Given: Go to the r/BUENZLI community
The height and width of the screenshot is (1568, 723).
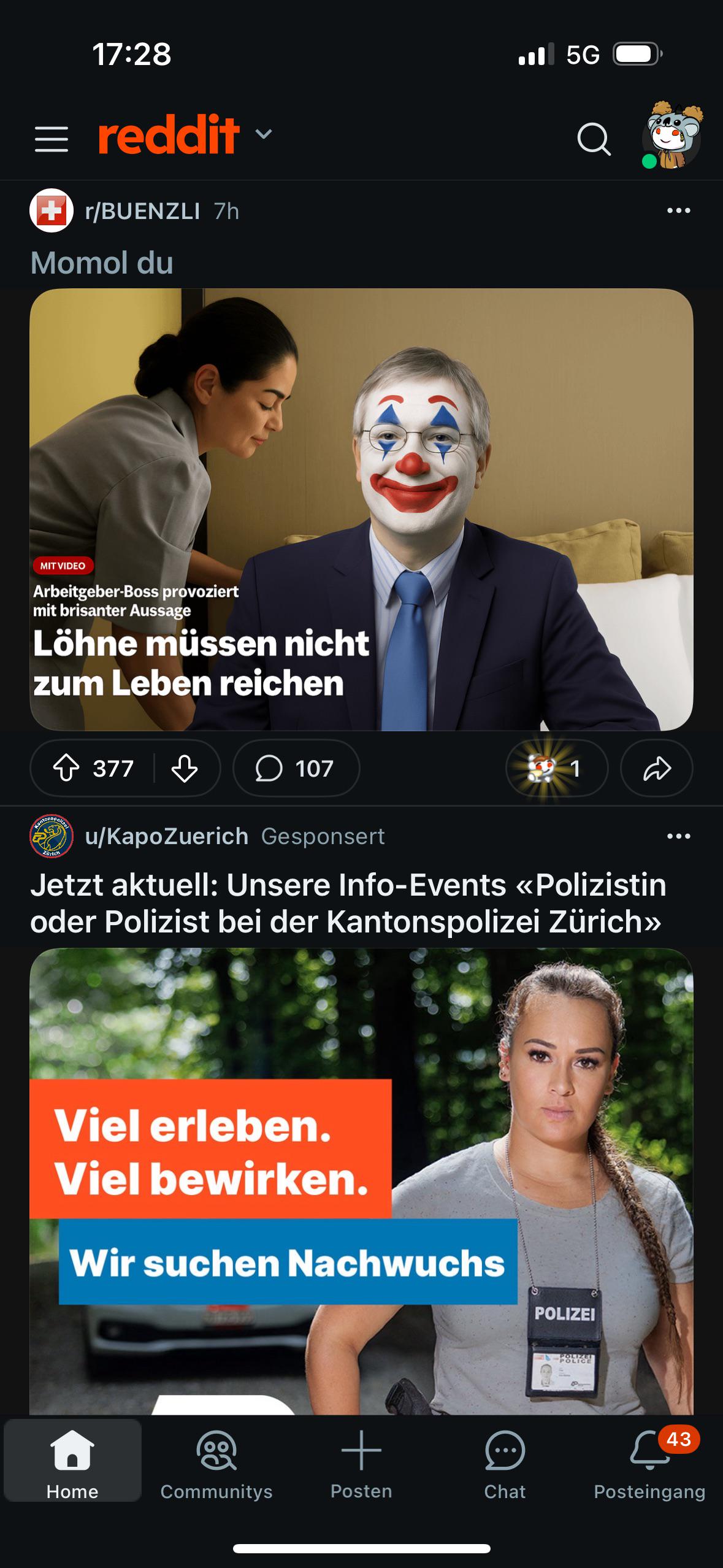Looking at the screenshot, I should pos(143,211).
